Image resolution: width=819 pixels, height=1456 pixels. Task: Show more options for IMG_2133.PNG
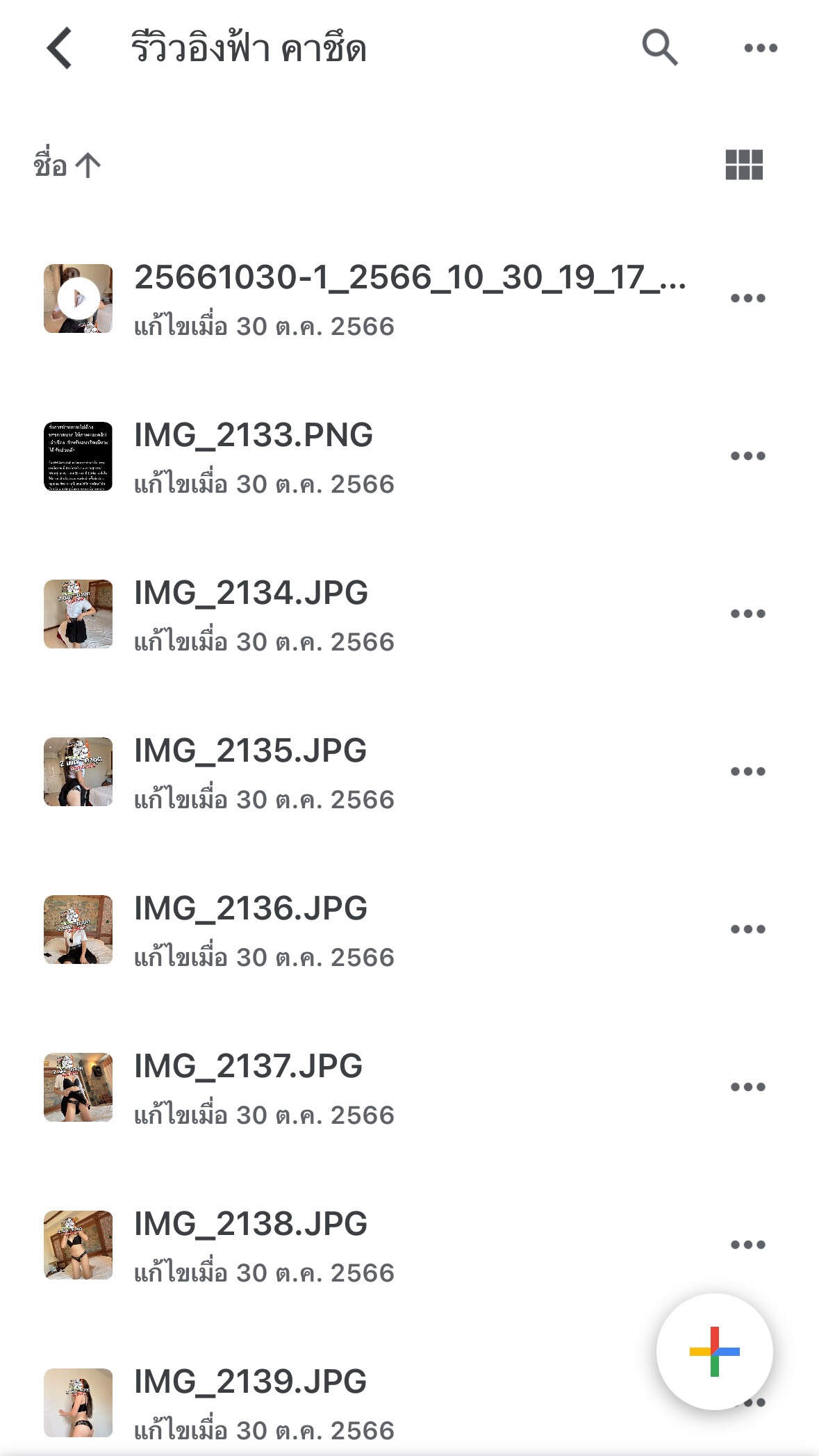pyautogui.click(x=748, y=456)
